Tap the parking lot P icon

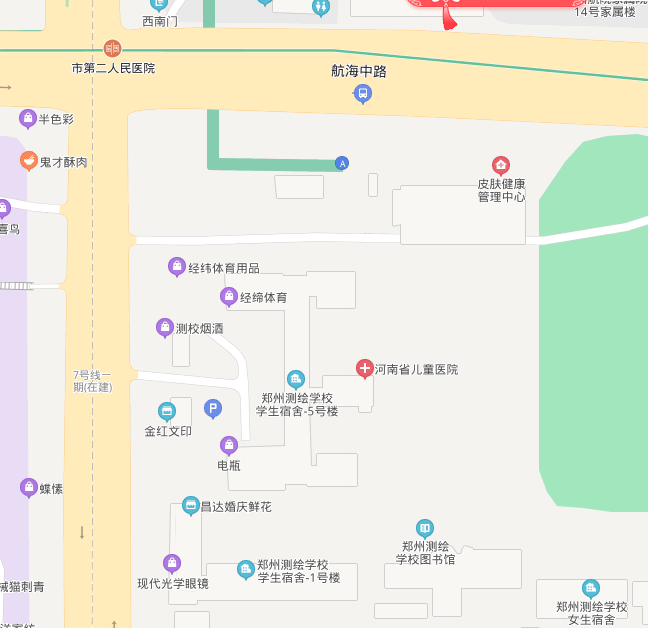pos(212,408)
